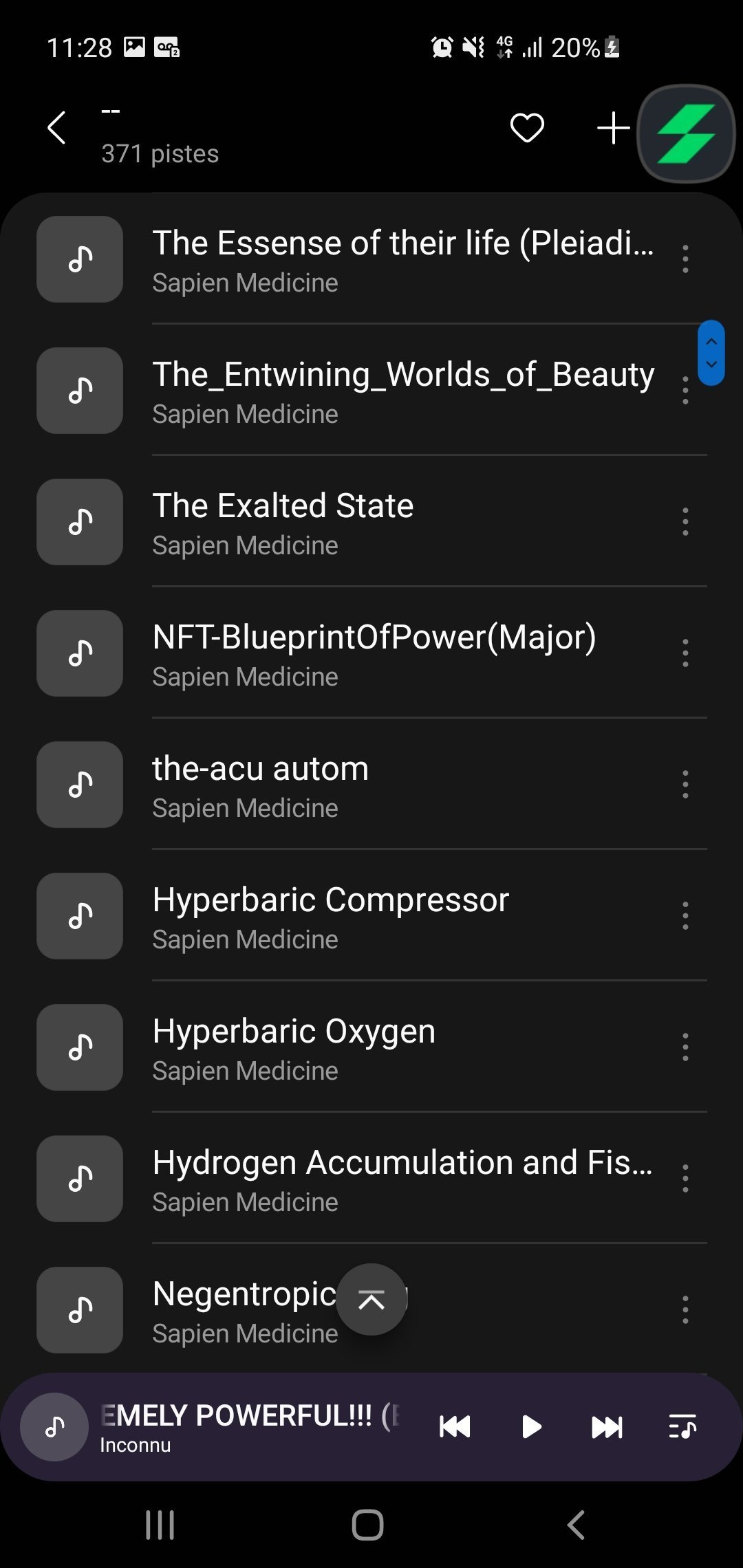Viewport: 743px width, 1568px height.
Task: Jump to the top of the list
Action: [371, 1299]
